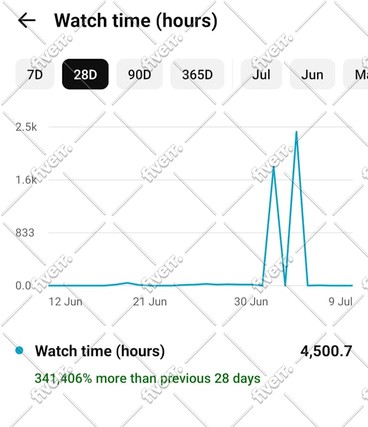Select the 7D time range
Image resolution: width=368 pixels, height=427 pixels.
point(35,74)
